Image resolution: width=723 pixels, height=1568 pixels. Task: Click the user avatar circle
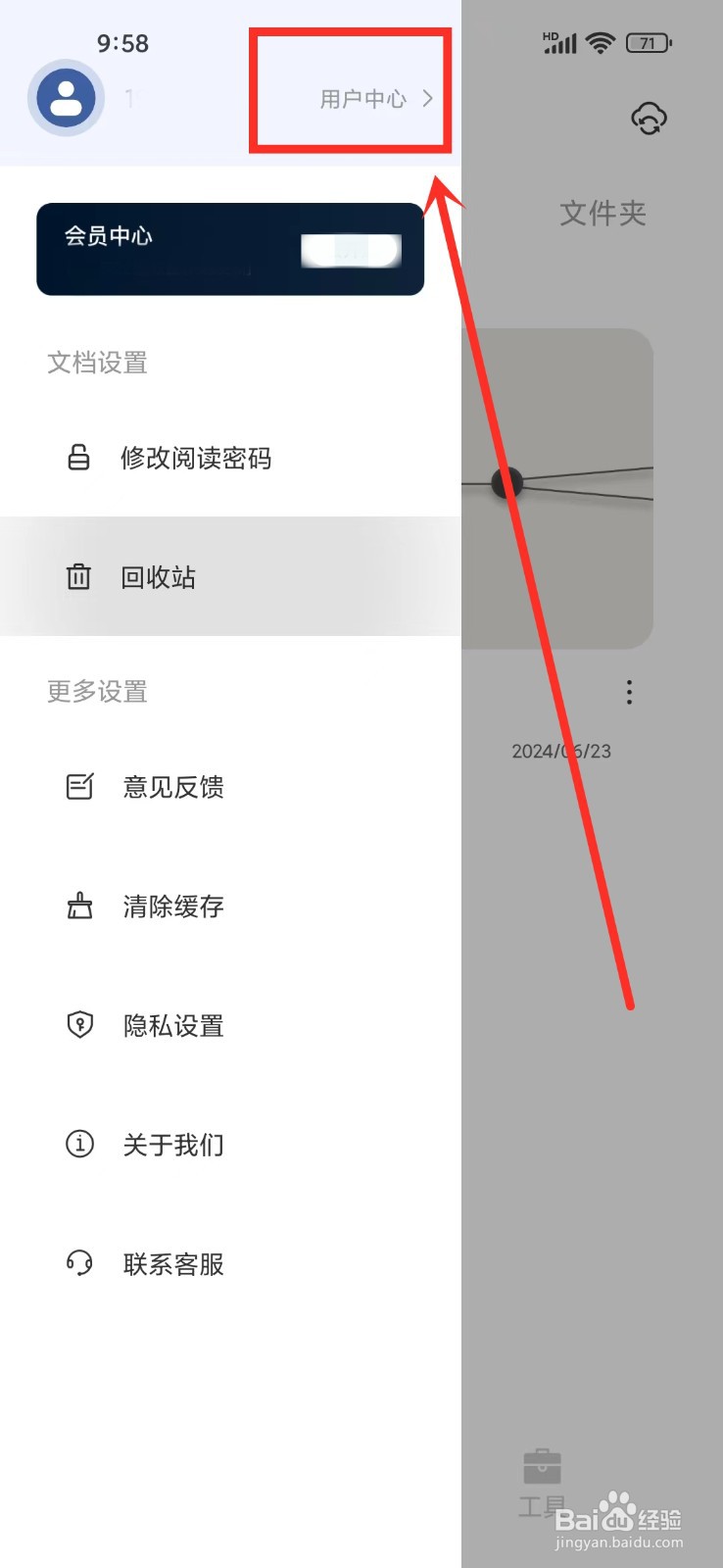pos(65,98)
